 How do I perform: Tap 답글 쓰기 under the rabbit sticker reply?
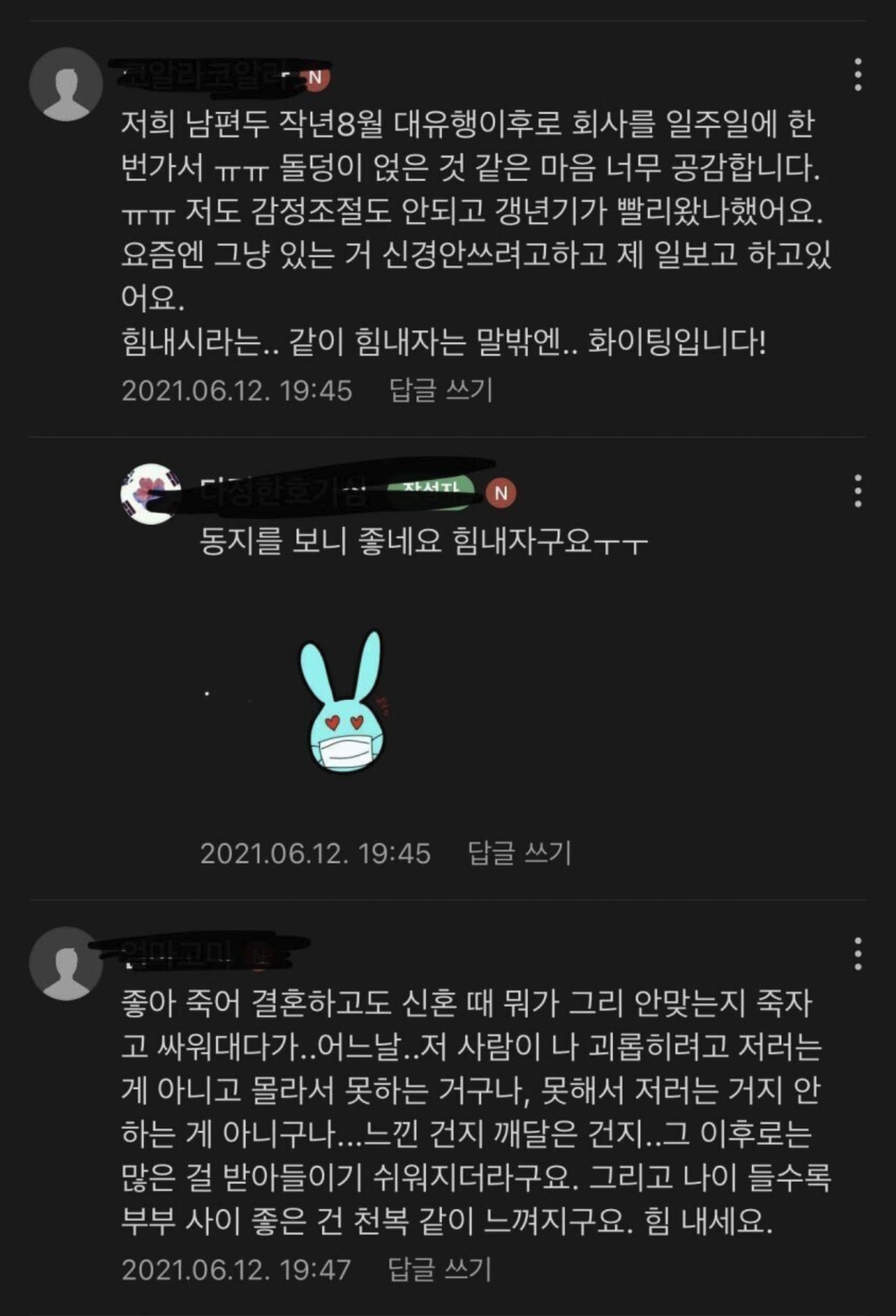coord(519,853)
